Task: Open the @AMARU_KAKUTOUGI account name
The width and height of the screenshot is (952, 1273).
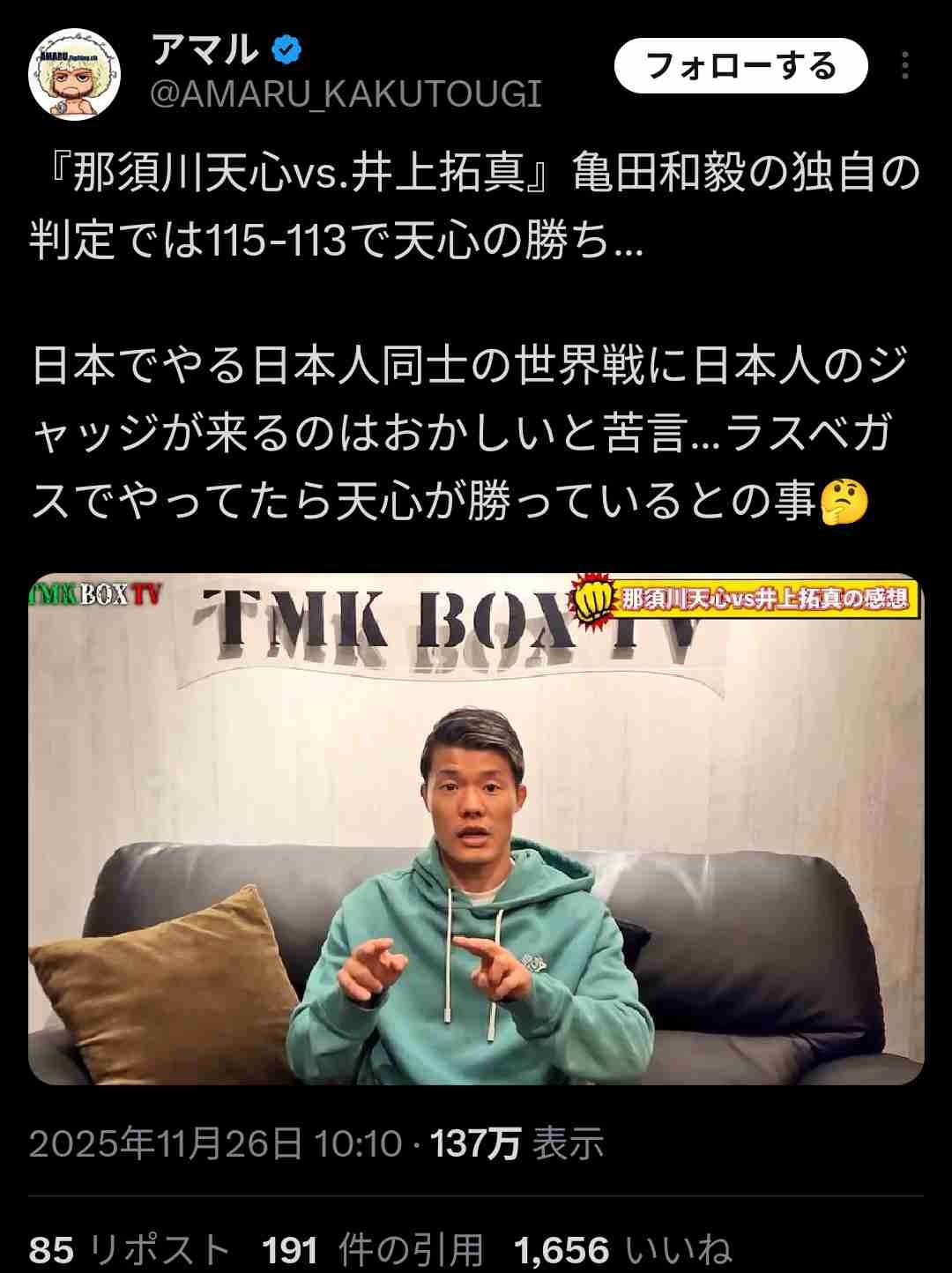Action: 345,94
